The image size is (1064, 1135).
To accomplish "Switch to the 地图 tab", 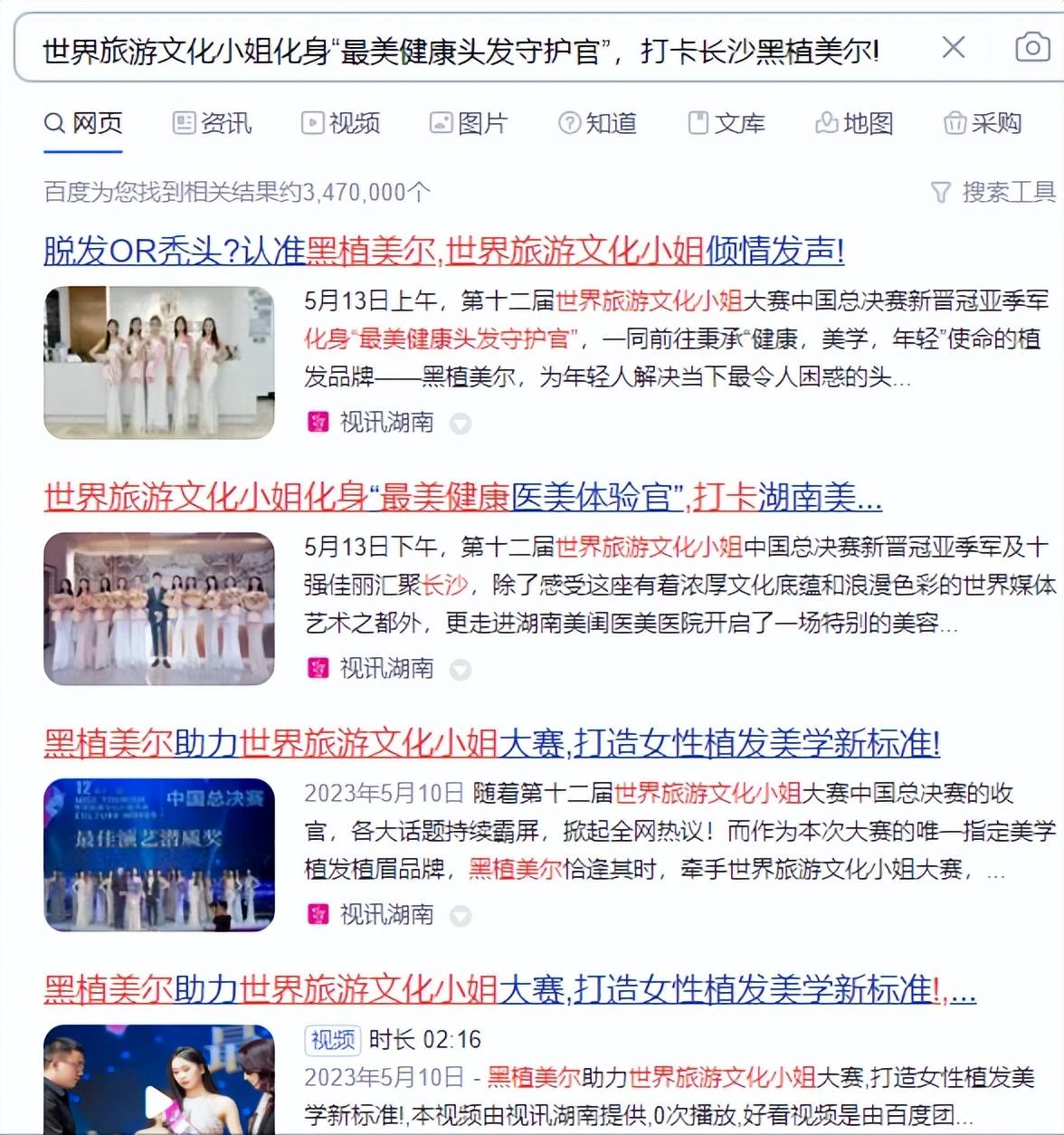I will pyautogui.click(x=855, y=123).
